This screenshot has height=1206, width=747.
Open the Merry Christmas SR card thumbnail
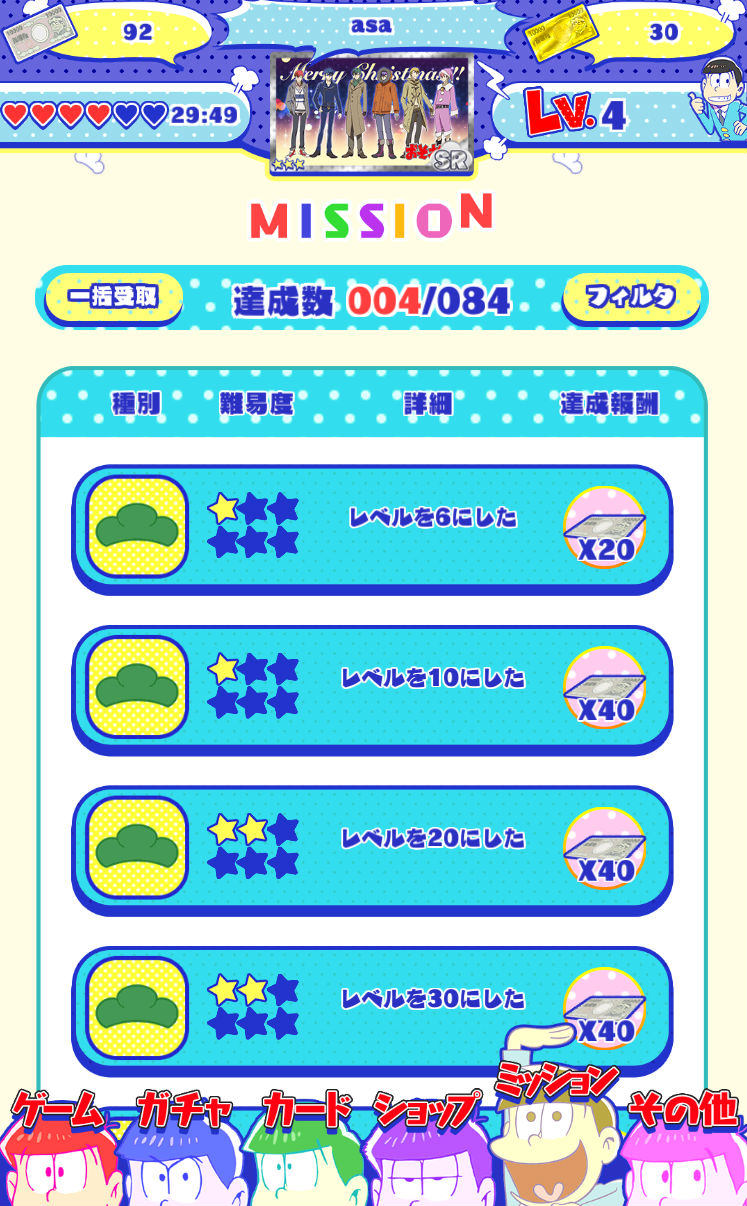(372, 112)
